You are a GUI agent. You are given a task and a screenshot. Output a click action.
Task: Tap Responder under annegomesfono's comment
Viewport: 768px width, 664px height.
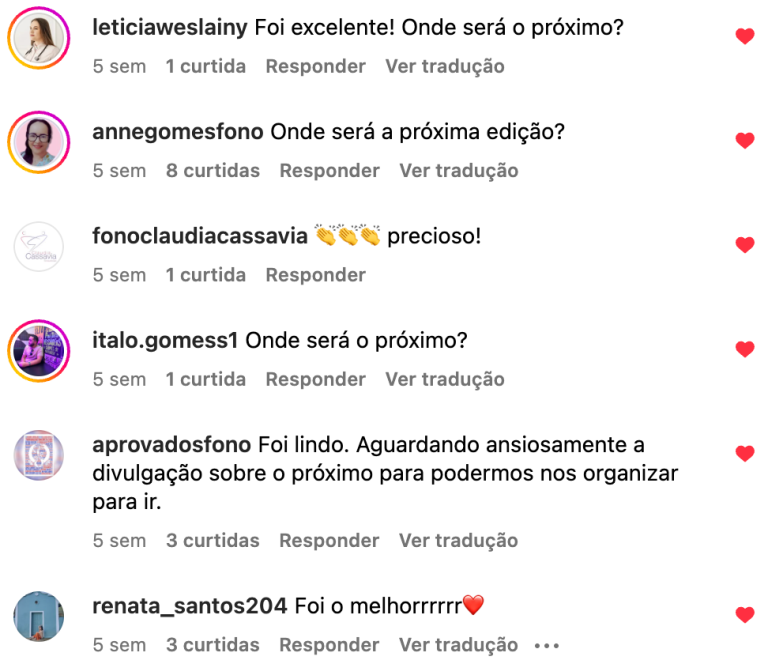pyautogui.click(x=329, y=171)
